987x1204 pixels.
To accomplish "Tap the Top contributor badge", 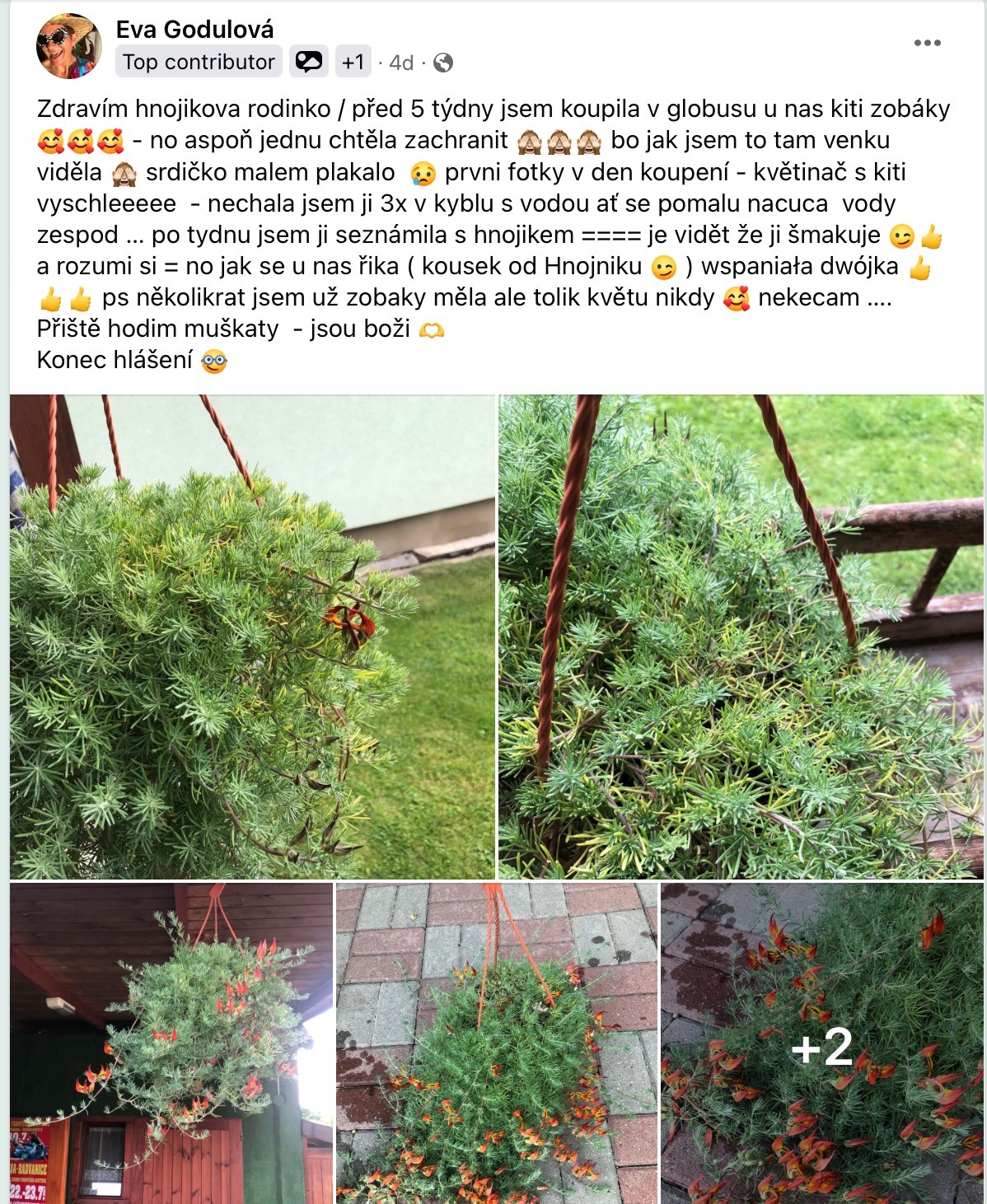I will point(199,62).
